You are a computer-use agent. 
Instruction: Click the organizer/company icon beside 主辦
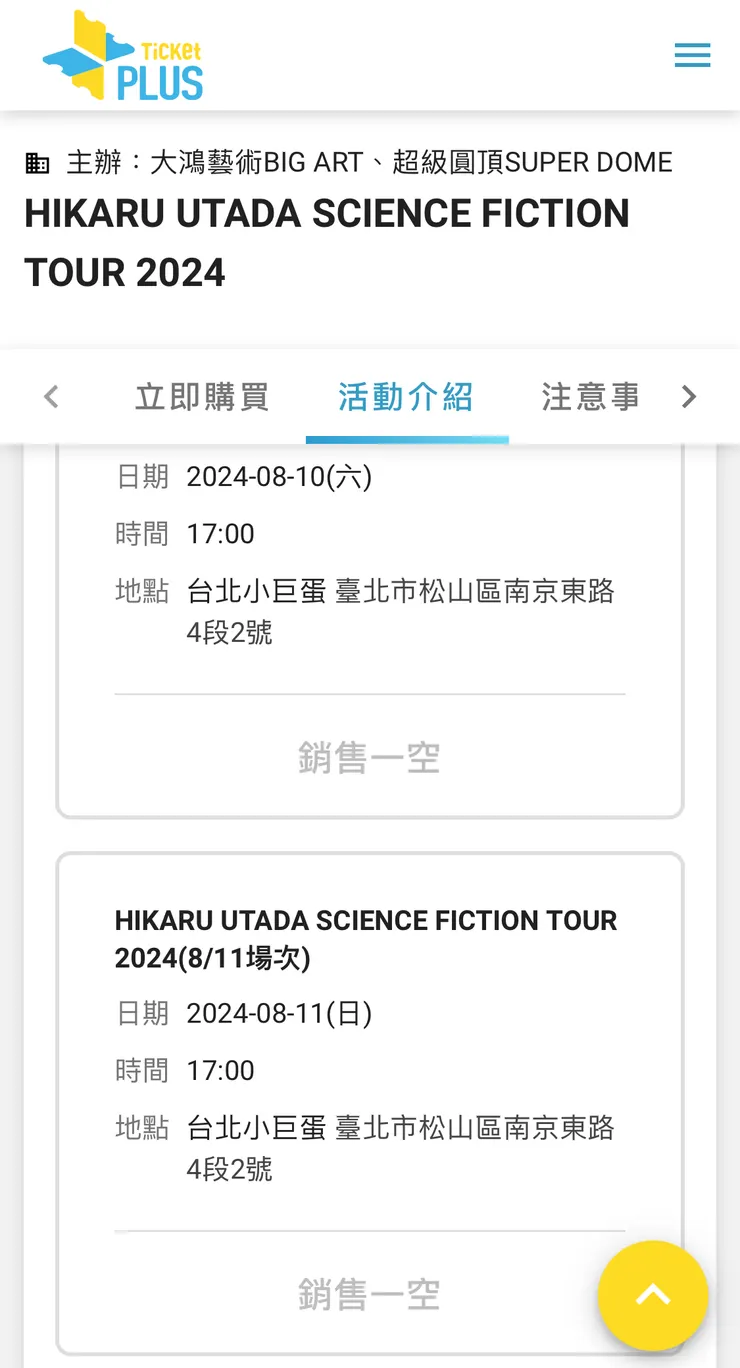click(37, 162)
